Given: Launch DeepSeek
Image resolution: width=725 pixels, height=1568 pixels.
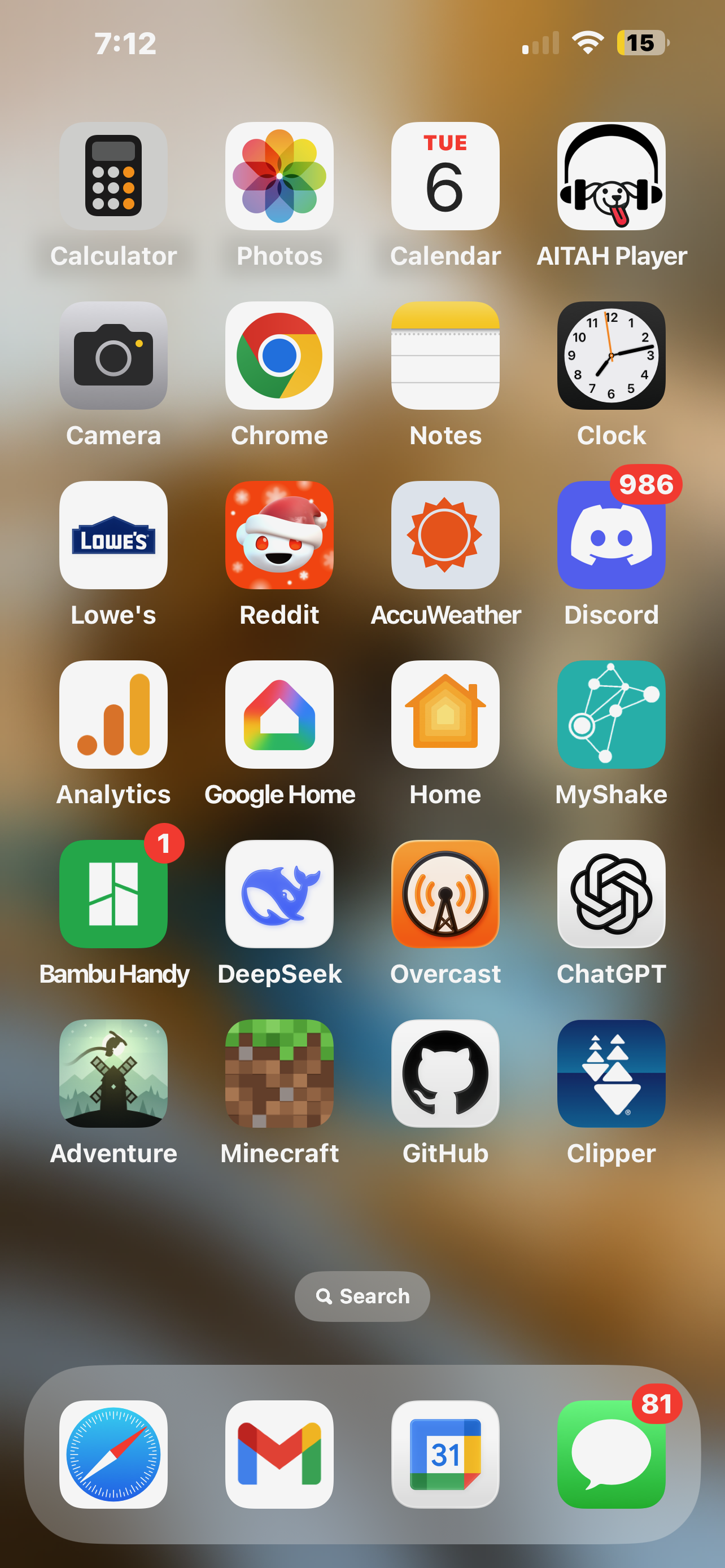Looking at the screenshot, I should coord(279,894).
